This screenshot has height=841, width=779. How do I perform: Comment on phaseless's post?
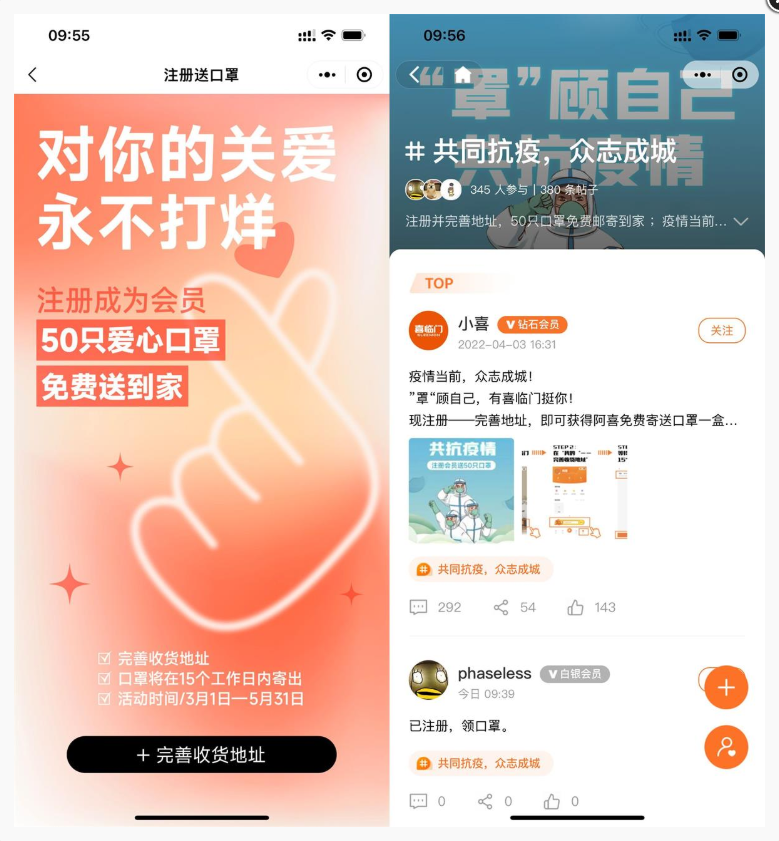[427, 801]
